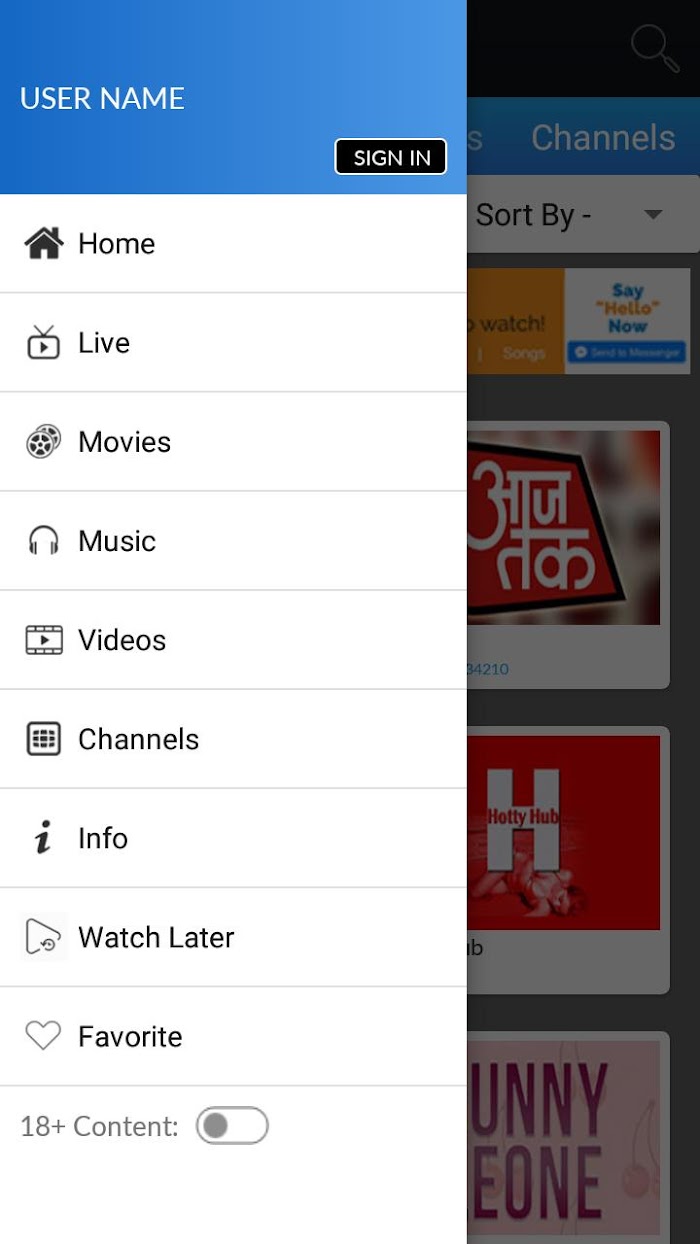Enable the 18+ Content switch
Screen dimensions: 700x1244
232,1126
